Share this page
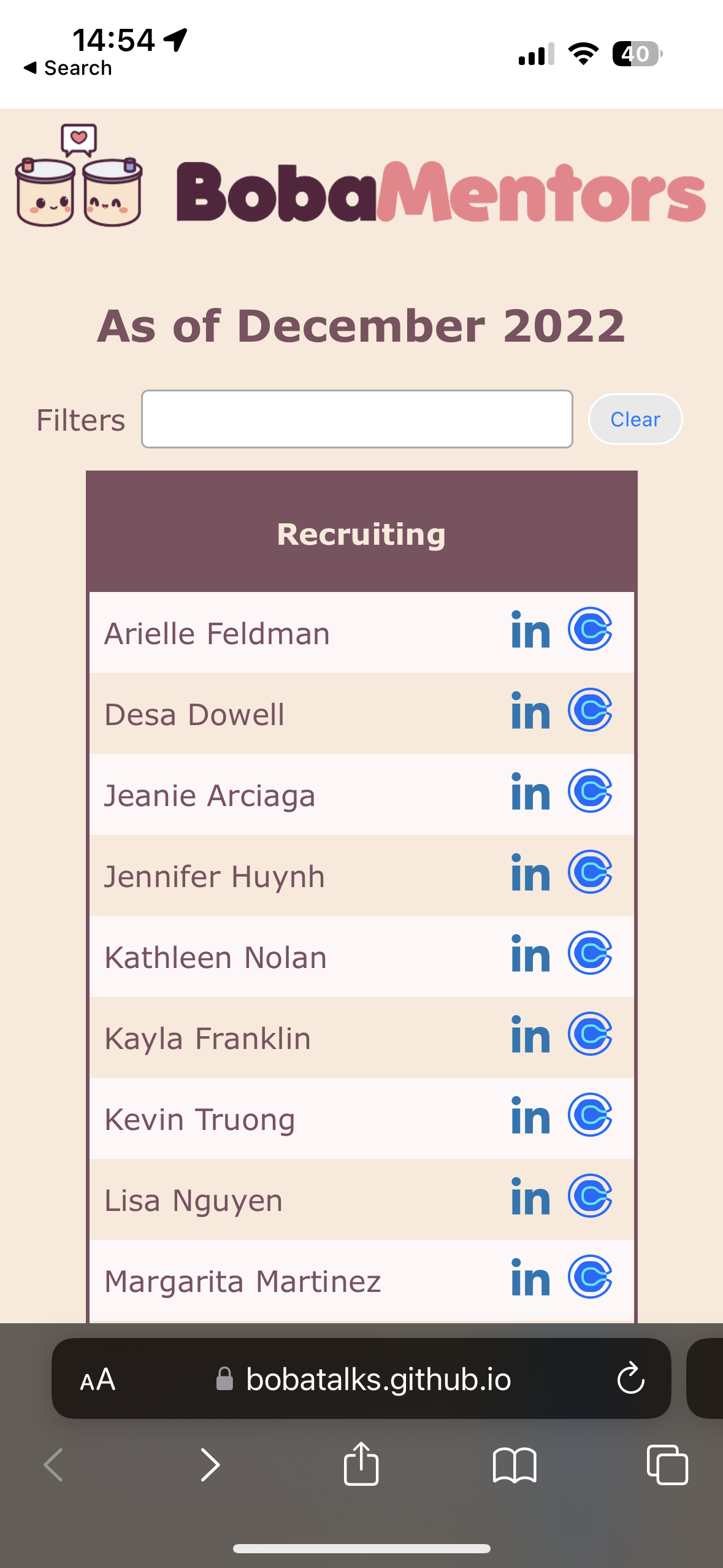This screenshot has width=723, height=1568. pyautogui.click(x=361, y=1464)
